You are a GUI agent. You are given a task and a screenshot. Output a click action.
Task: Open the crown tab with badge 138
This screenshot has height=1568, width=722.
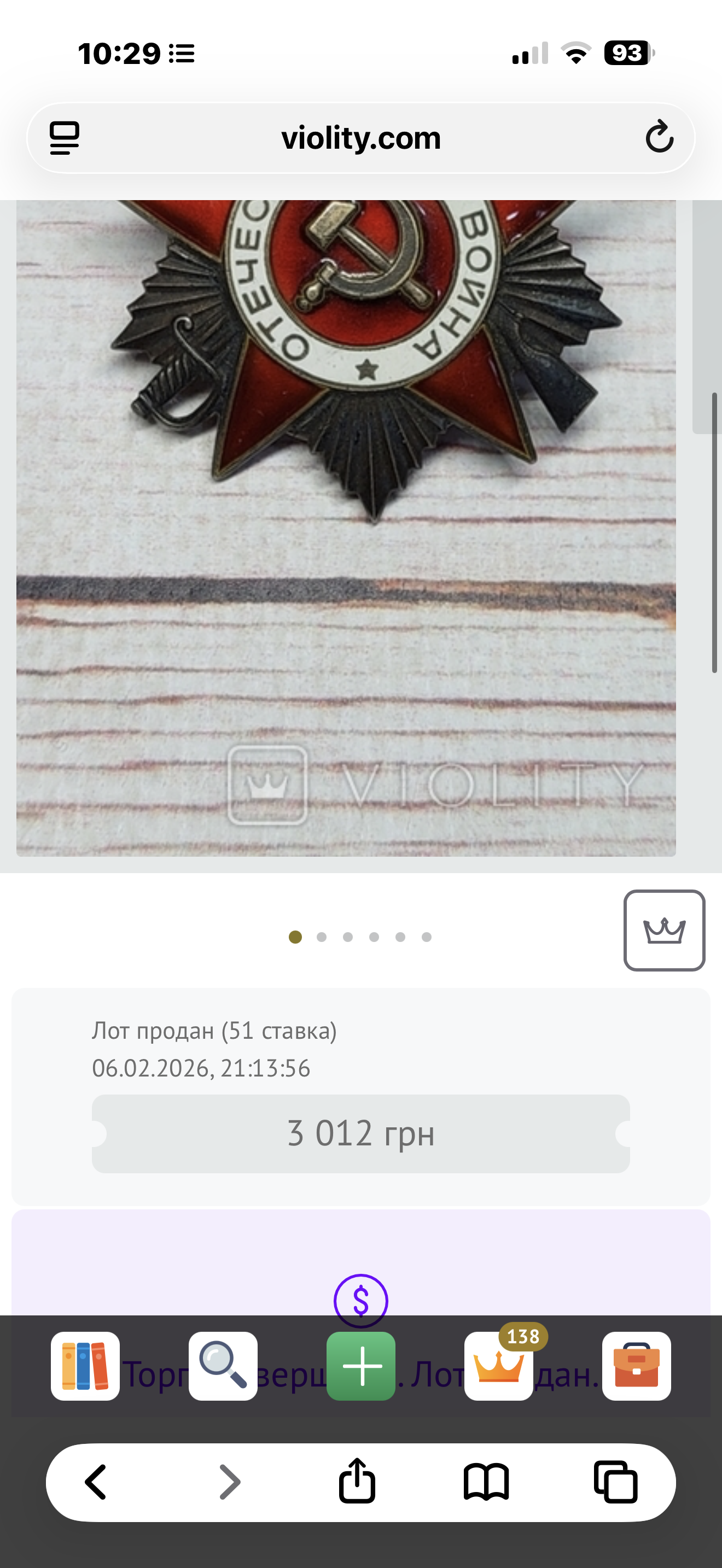(499, 1366)
